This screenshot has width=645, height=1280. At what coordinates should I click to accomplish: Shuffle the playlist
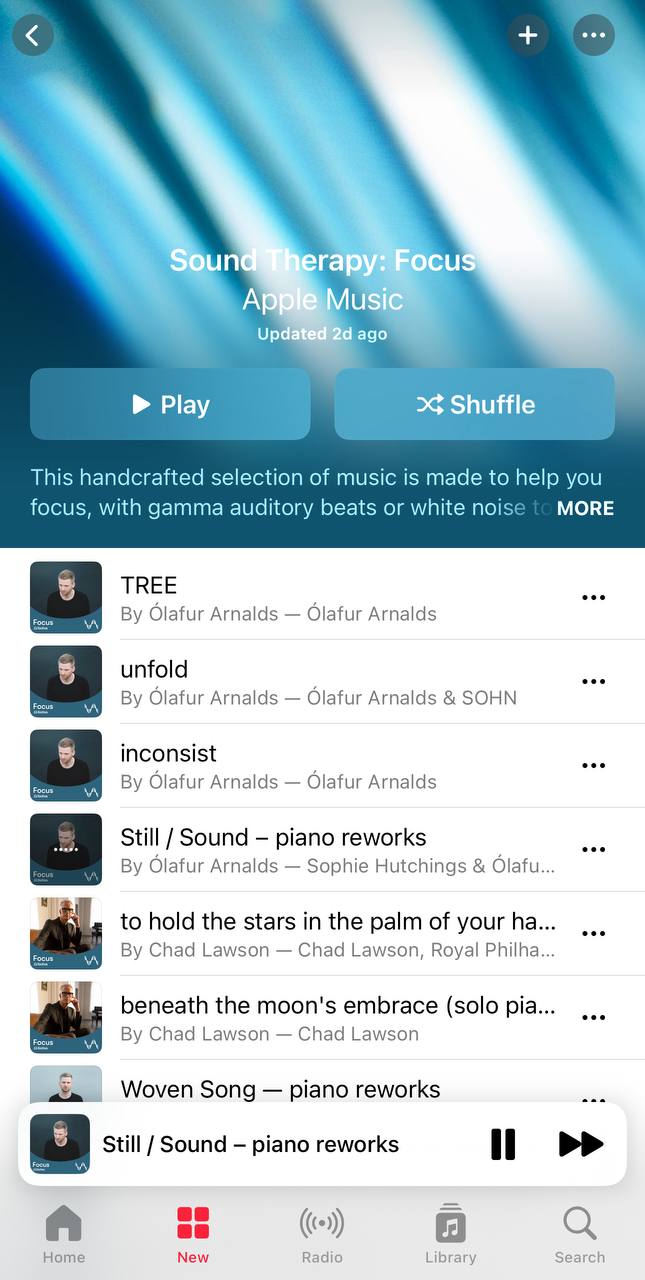click(474, 404)
